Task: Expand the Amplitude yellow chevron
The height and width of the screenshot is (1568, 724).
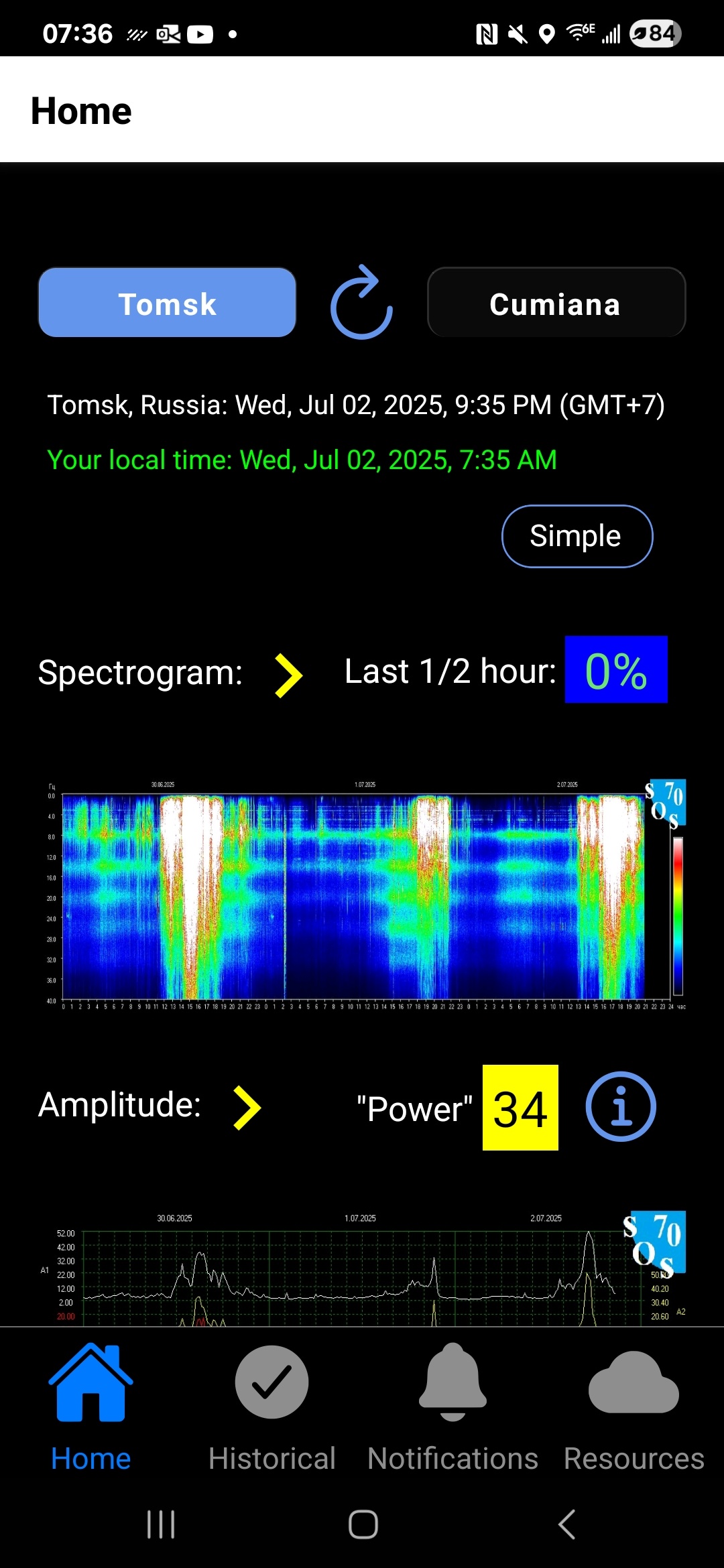Action: (x=247, y=1108)
